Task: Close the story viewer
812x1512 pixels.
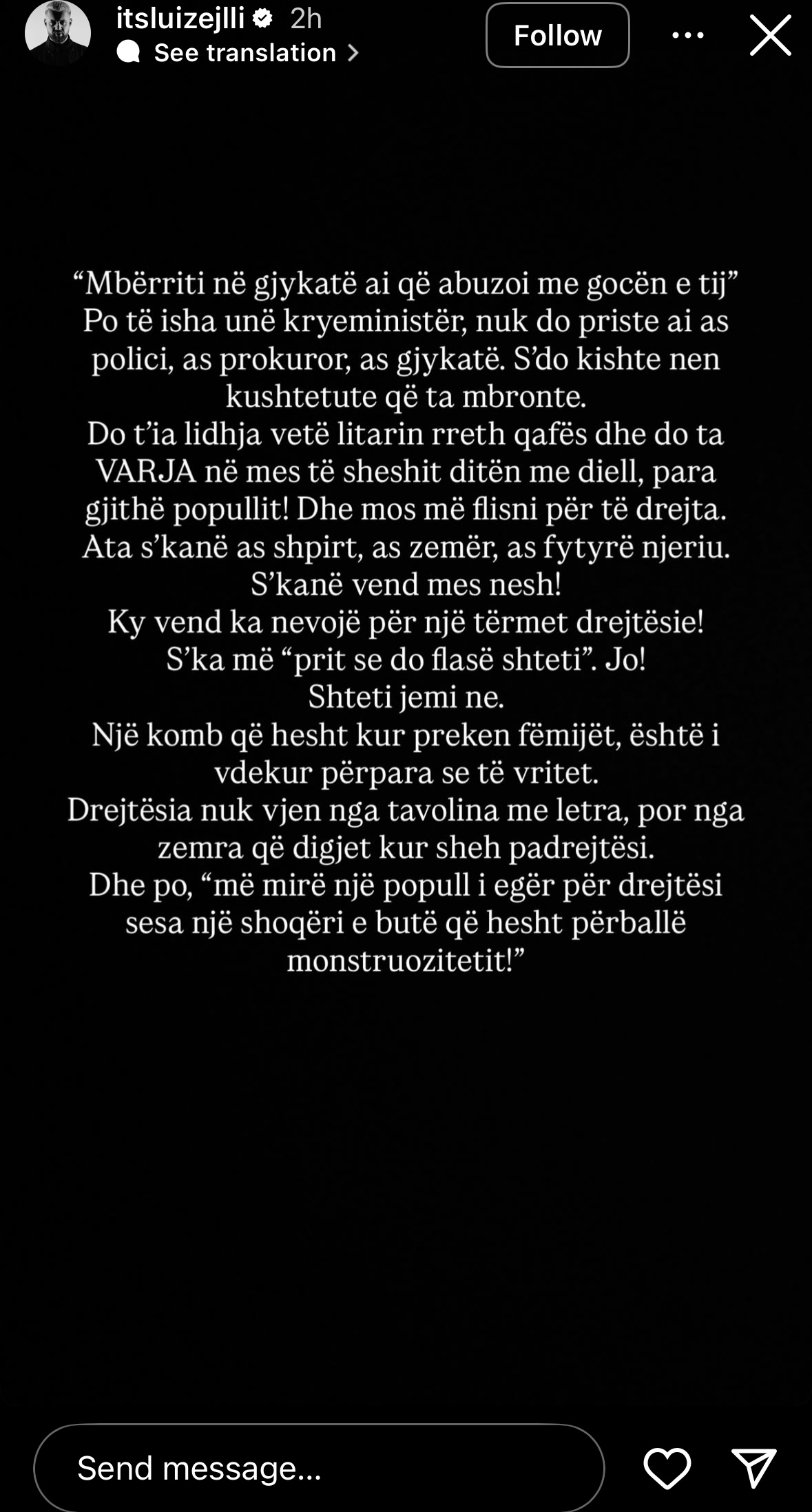Action: (770, 36)
